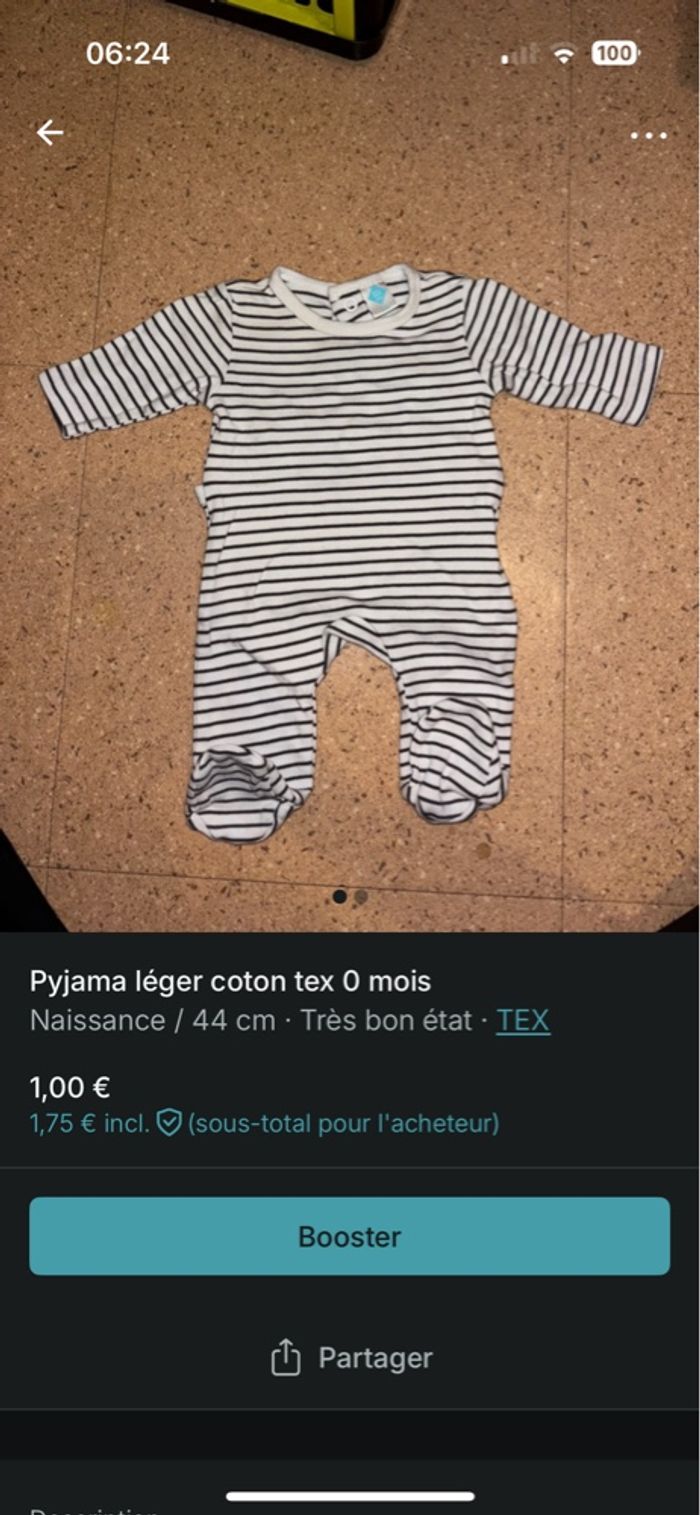Open the three-dot overflow menu

(648, 135)
